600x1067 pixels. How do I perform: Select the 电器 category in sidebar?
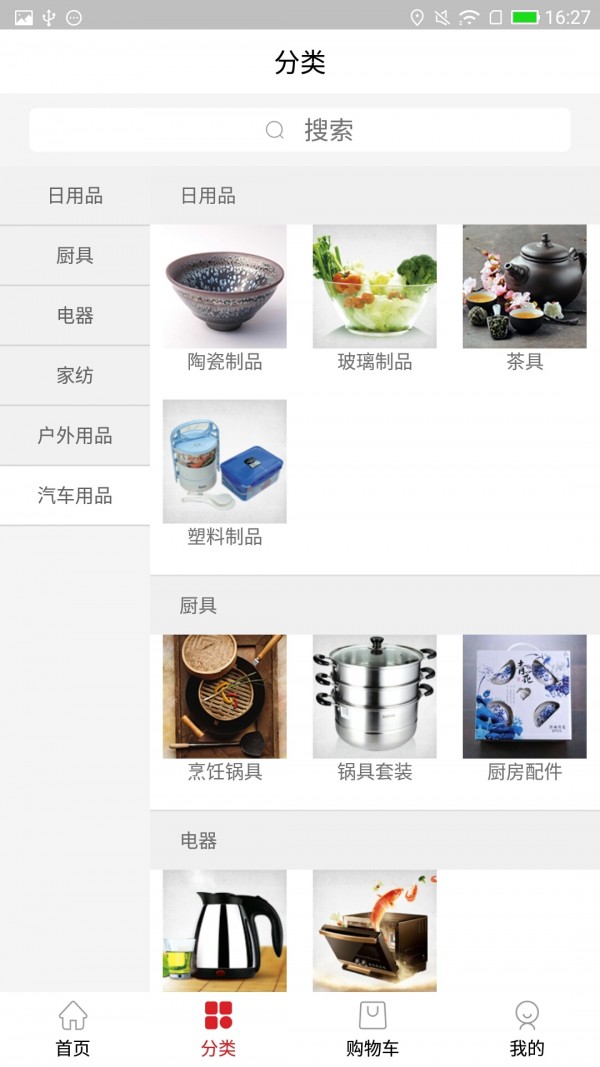pyautogui.click(x=75, y=316)
